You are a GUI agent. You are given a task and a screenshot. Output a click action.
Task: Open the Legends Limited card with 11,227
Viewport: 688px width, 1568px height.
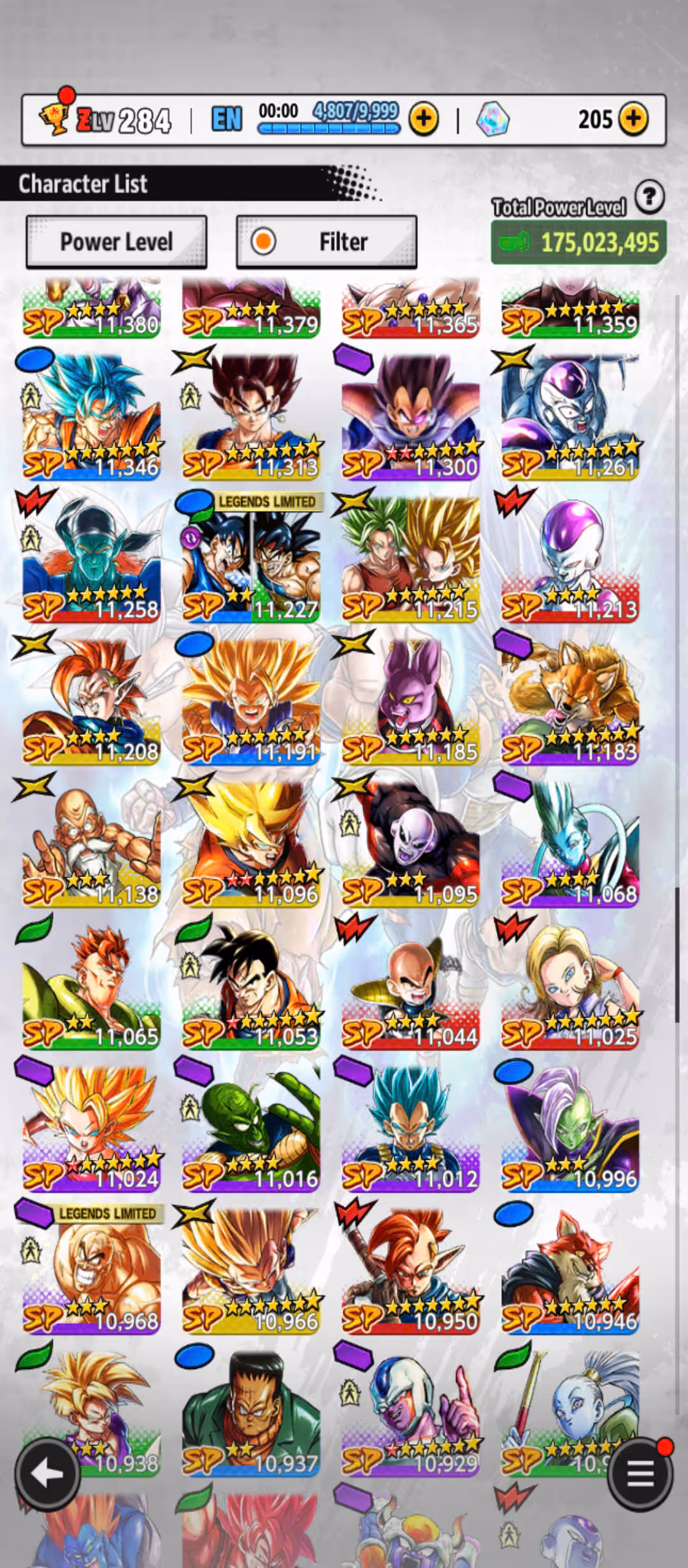(x=251, y=560)
